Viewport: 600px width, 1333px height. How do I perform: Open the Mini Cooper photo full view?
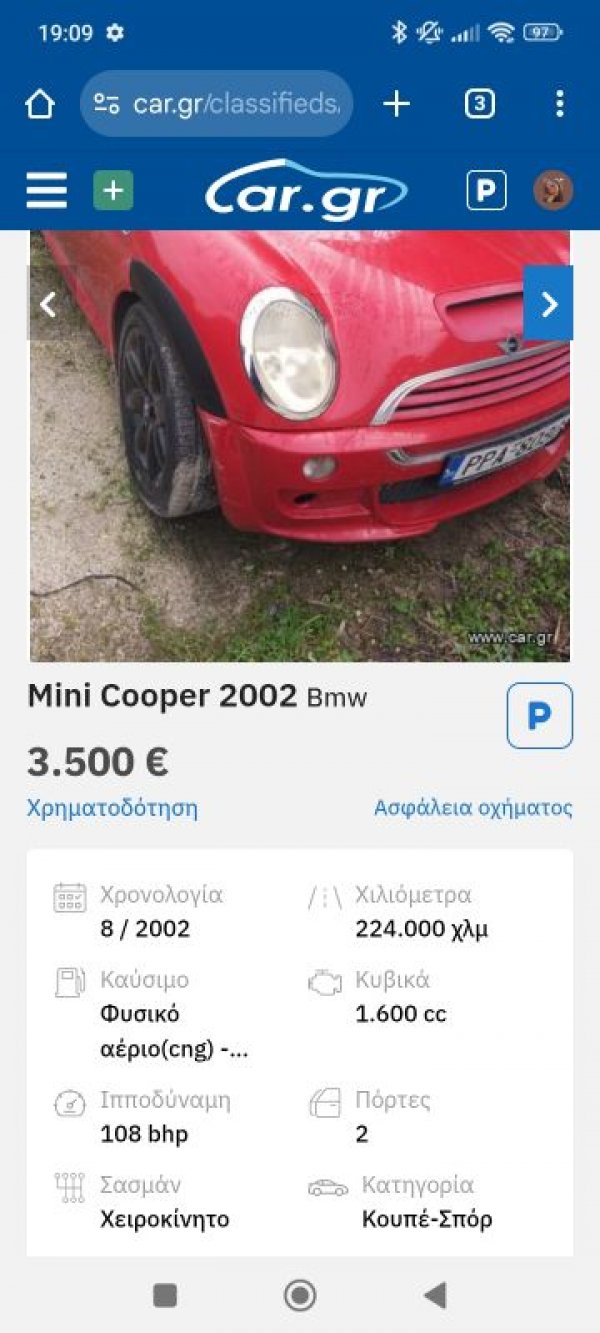click(299, 446)
